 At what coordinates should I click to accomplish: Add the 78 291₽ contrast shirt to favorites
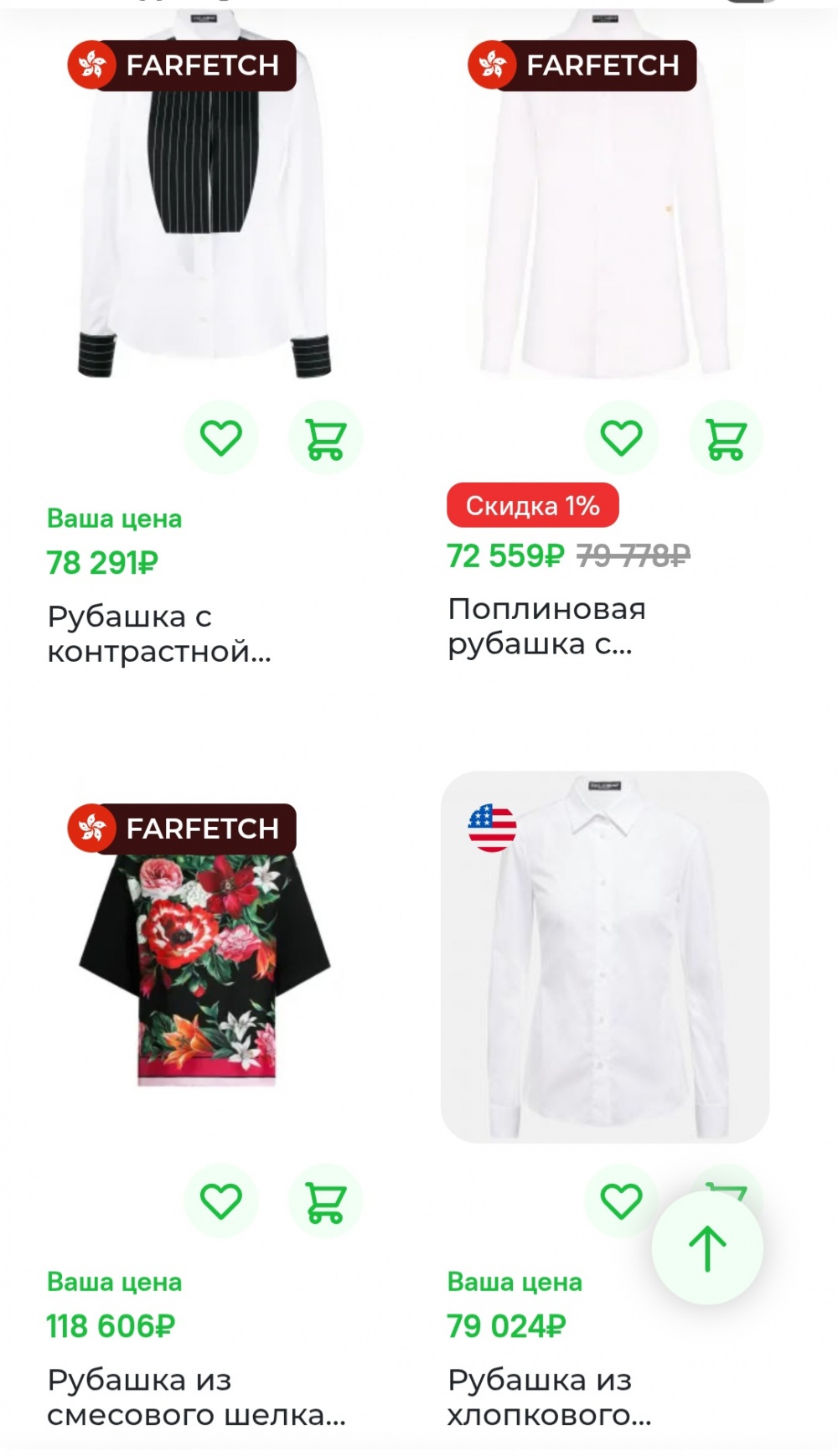tap(221, 438)
